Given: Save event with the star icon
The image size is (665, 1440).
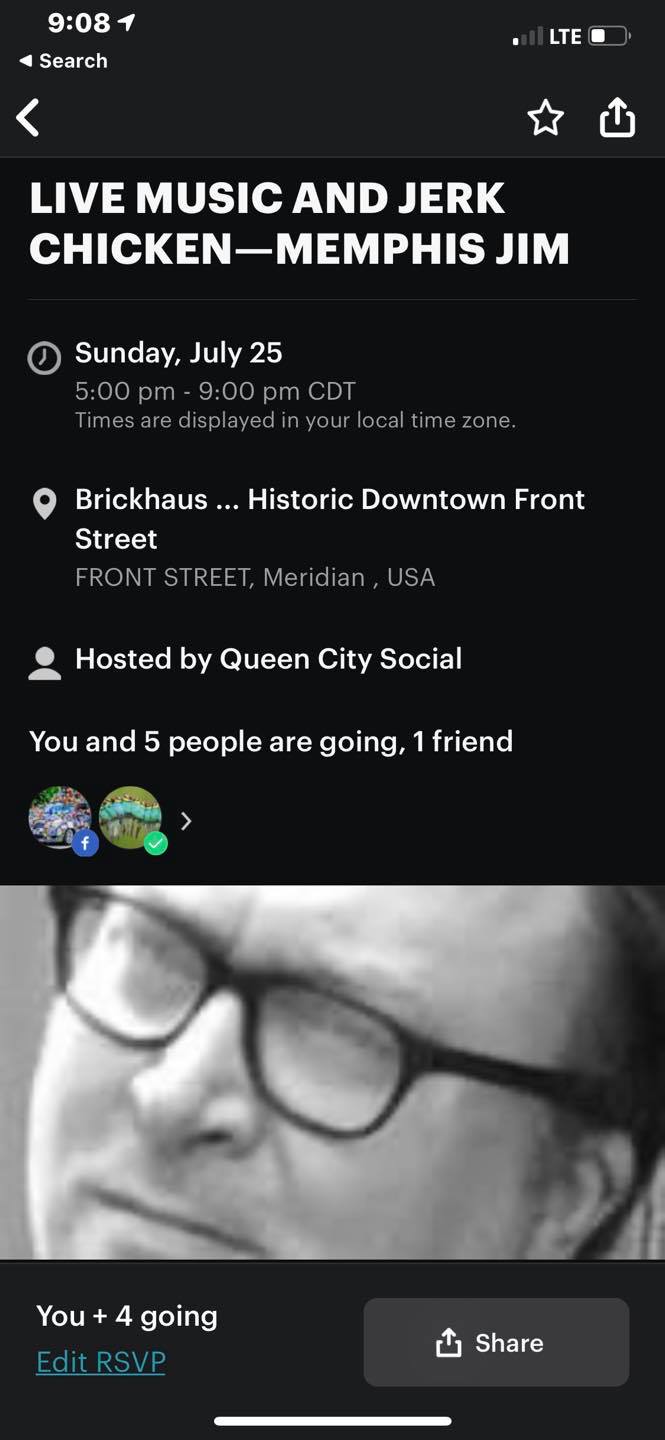Looking at the screenshot, I should point(545,118).
